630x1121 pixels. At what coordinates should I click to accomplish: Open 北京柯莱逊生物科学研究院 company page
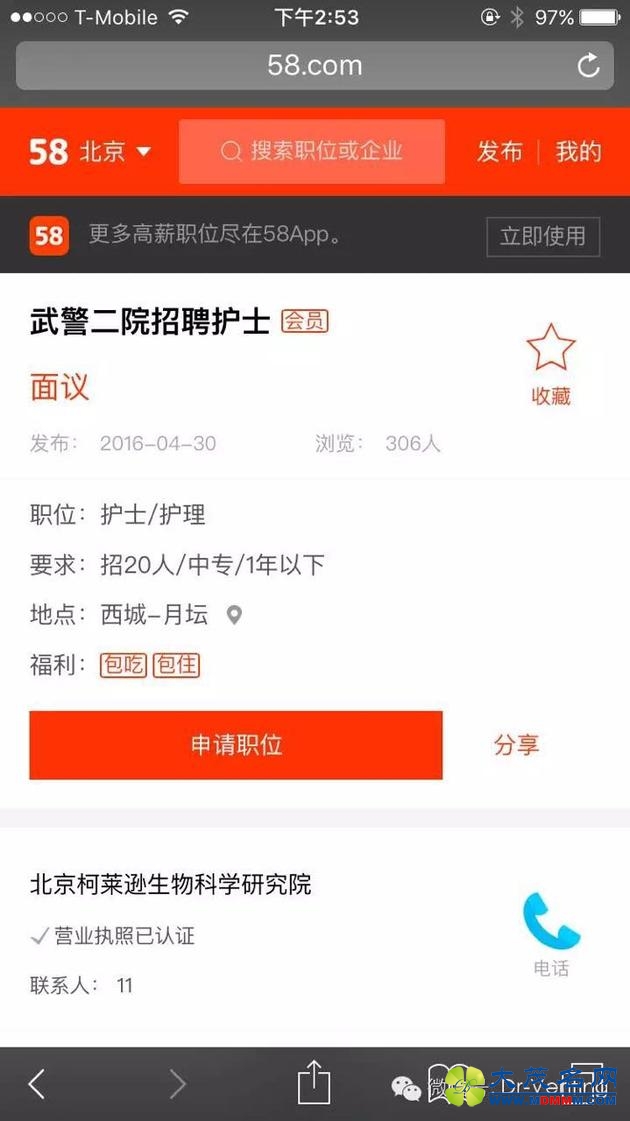pos(171,884)
